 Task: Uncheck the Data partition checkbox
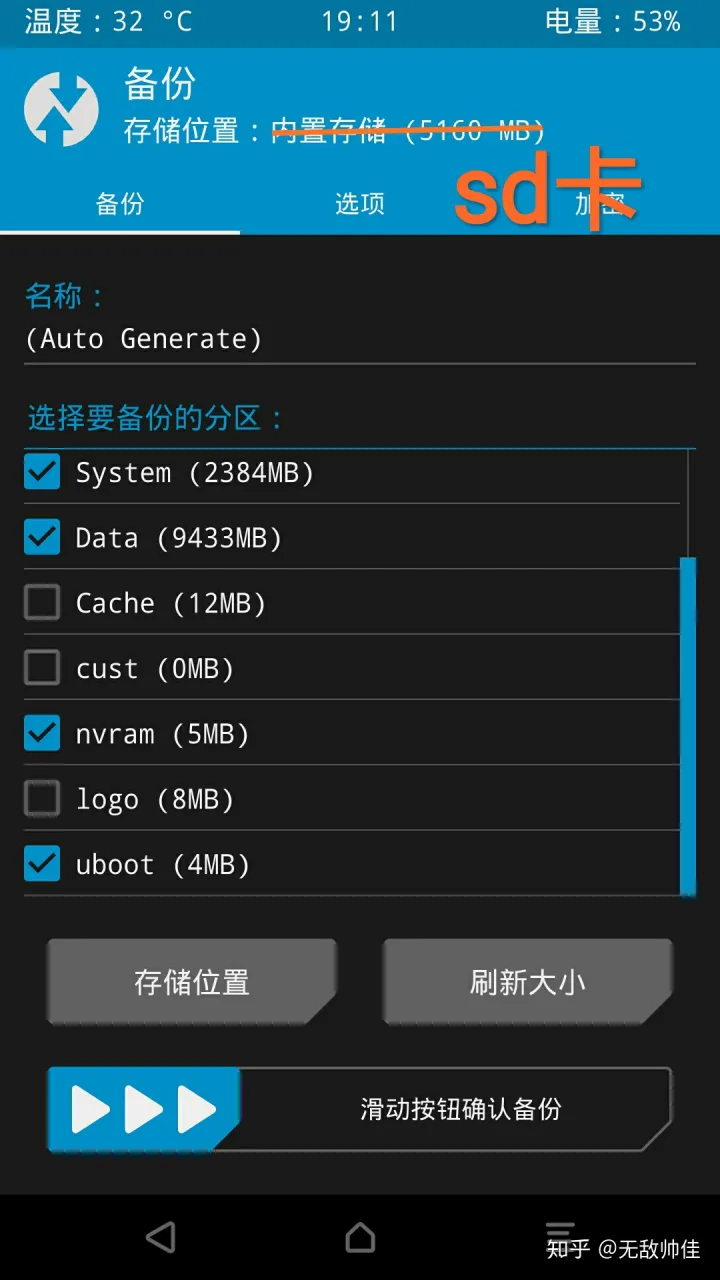point(42,538)
